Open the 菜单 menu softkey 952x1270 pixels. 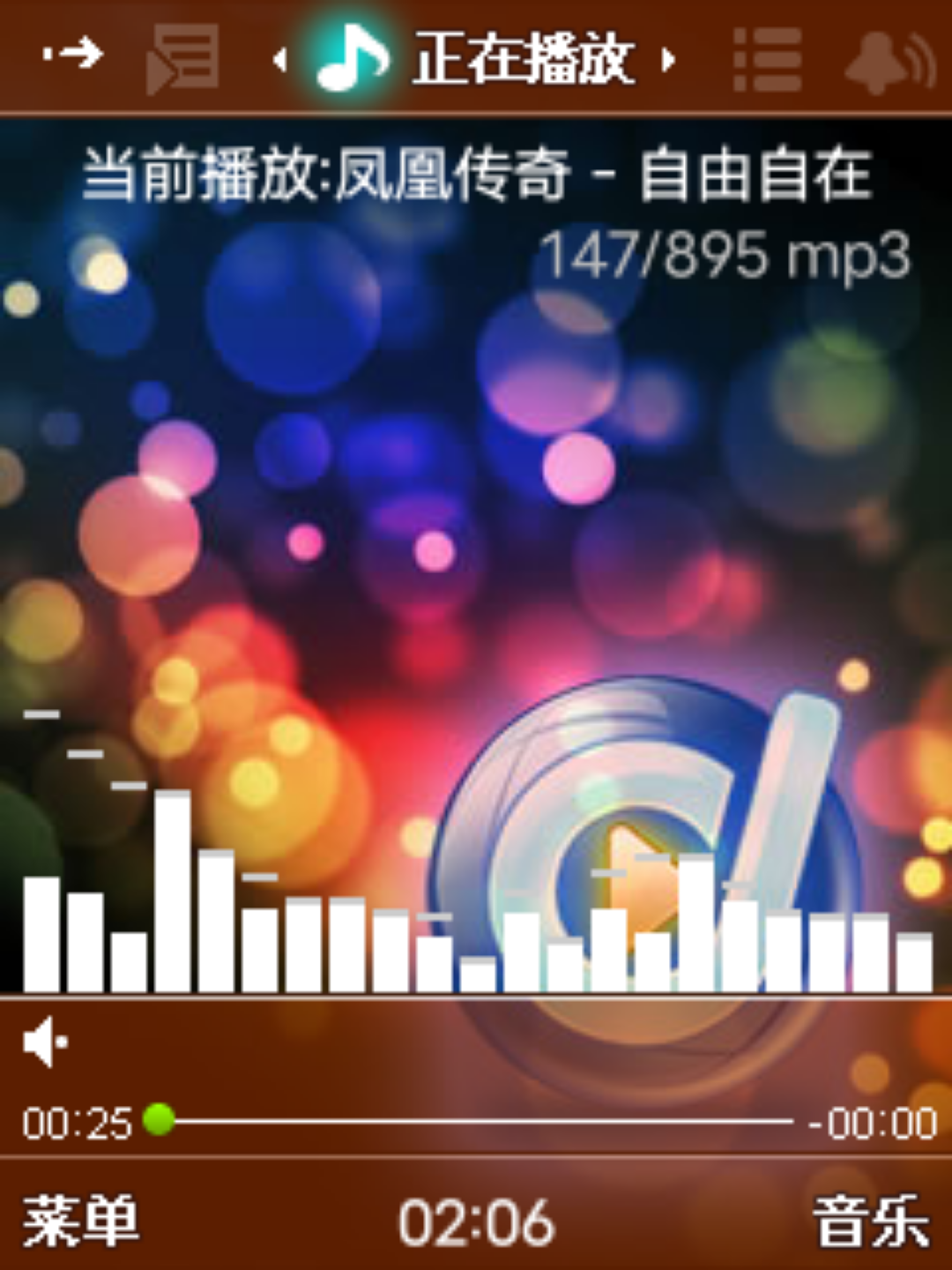click(81, 1221)
